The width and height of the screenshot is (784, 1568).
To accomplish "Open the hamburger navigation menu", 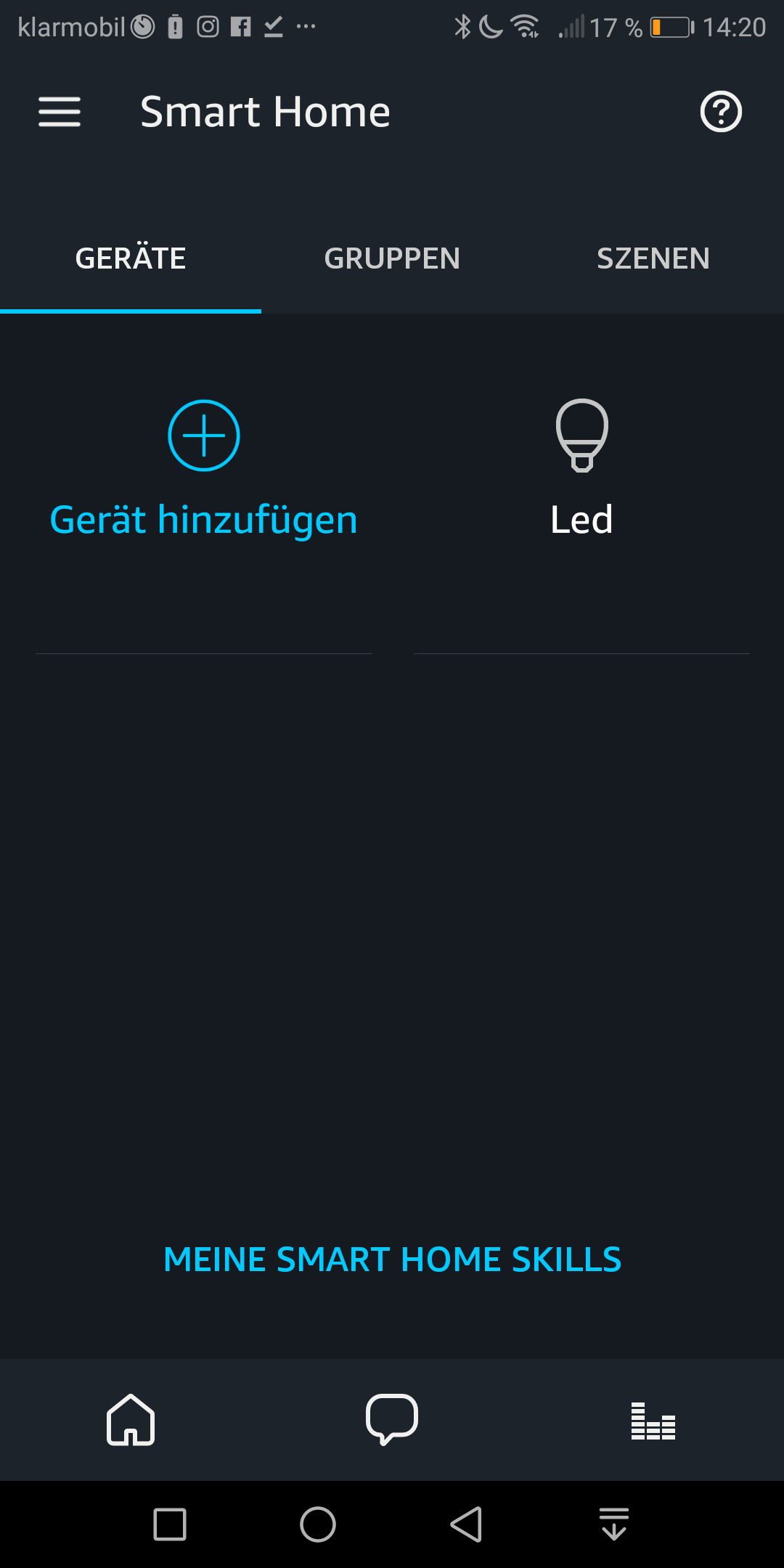I will coord(60,112).
